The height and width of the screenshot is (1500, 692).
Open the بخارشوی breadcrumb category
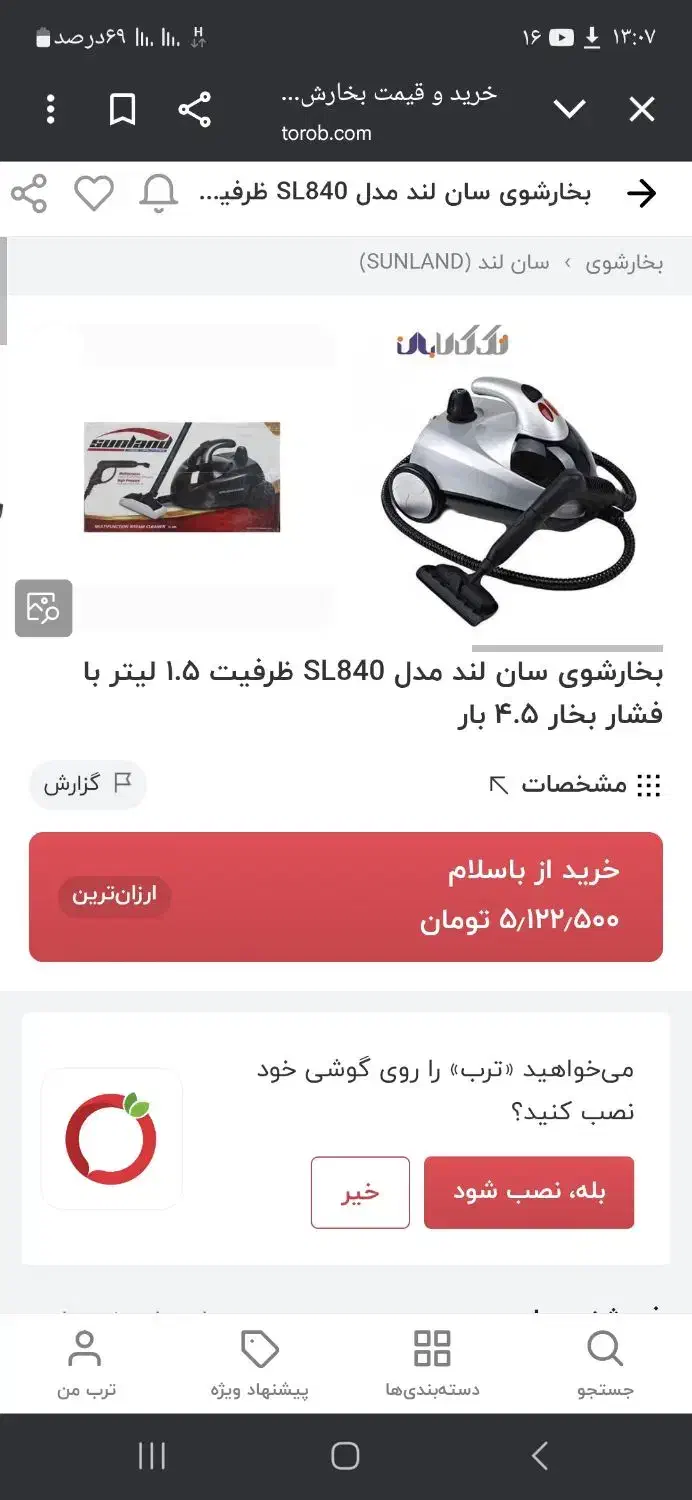click(624, 263)
